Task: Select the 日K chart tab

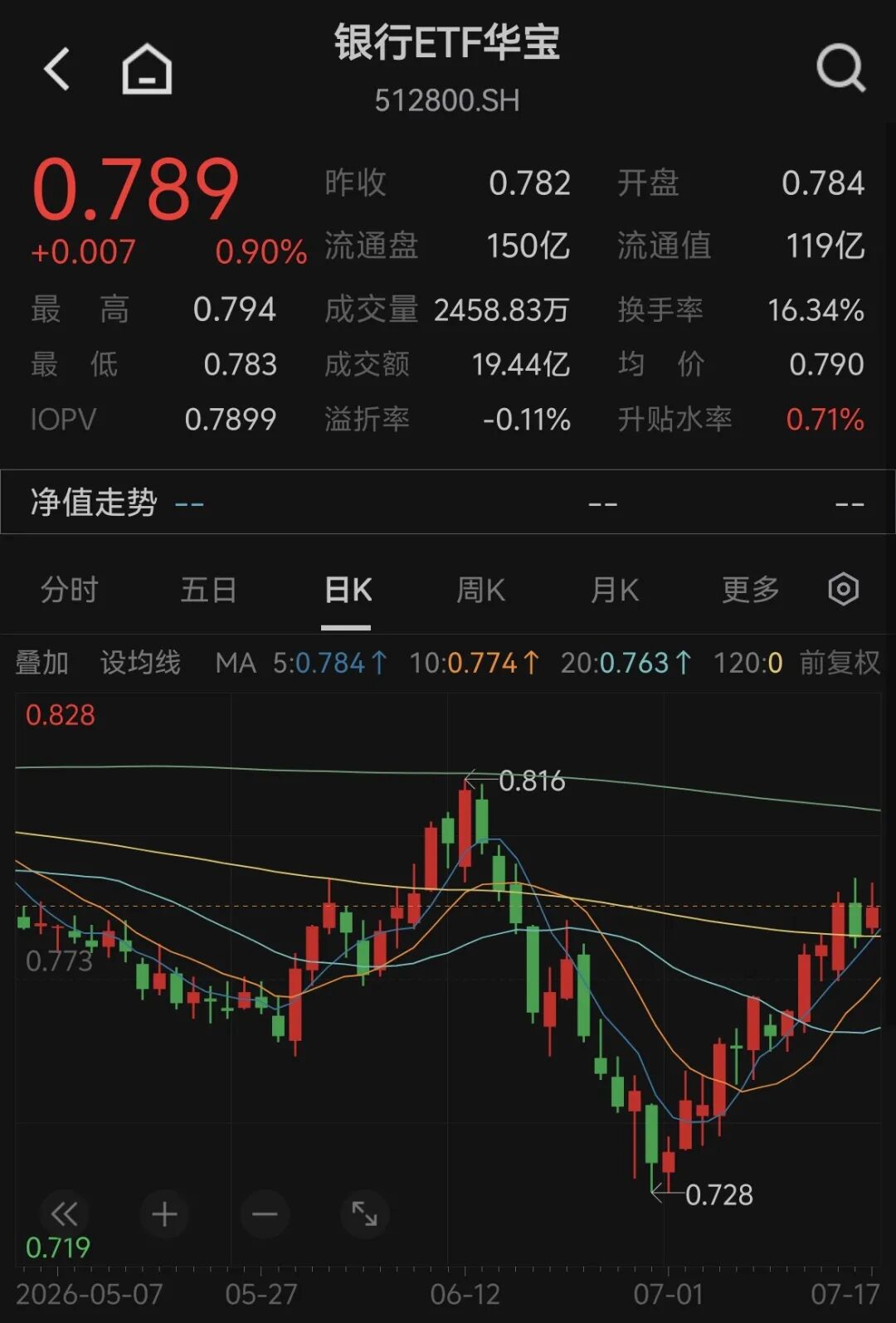Action: point(348,590)
